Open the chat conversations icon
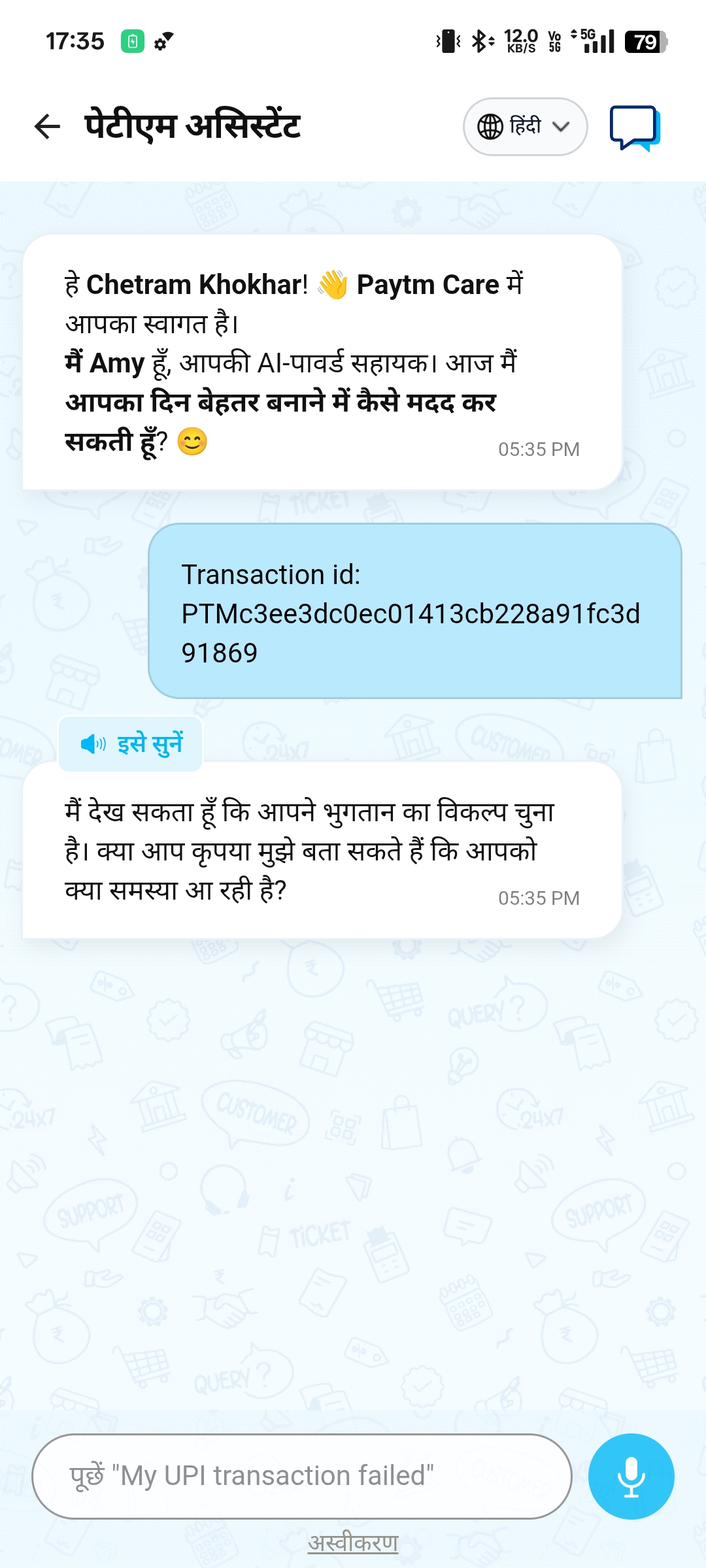 [x=634, y=127]
